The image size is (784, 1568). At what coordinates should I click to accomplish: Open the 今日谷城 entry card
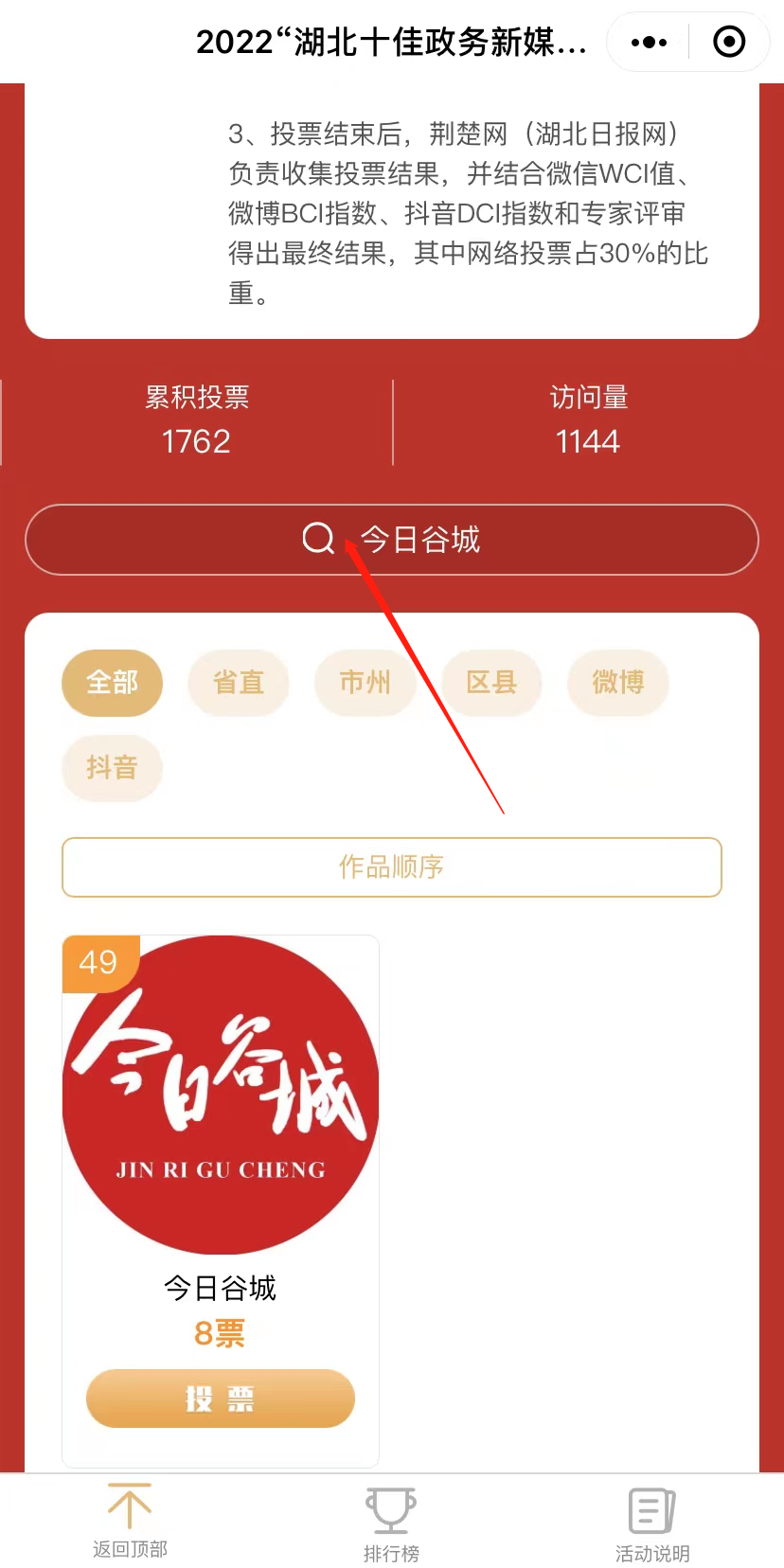(x=221, y=1096)
